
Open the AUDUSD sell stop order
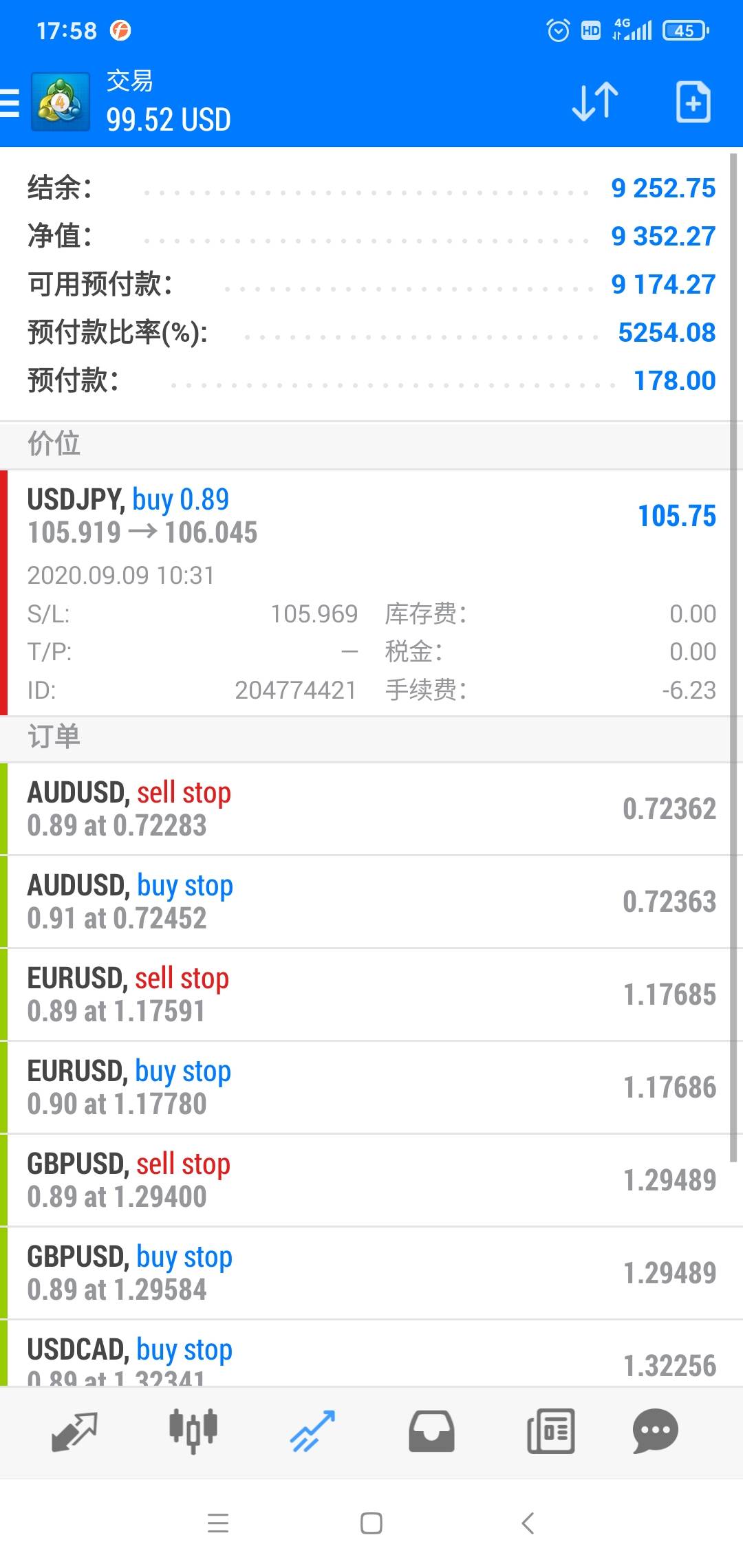pos(371,809)
